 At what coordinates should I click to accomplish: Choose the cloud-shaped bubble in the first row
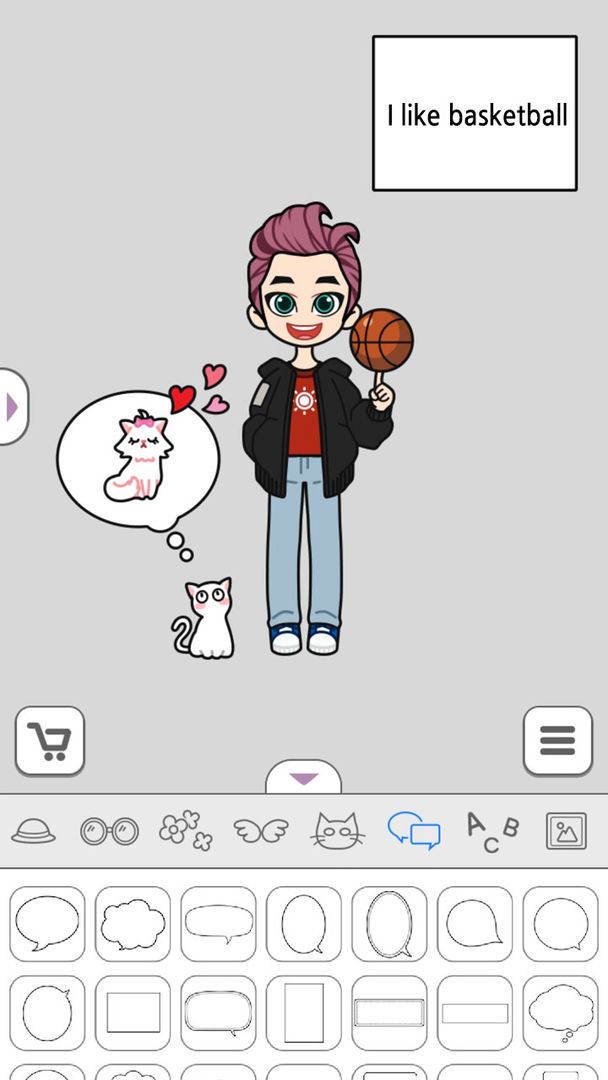pos(133,924)
